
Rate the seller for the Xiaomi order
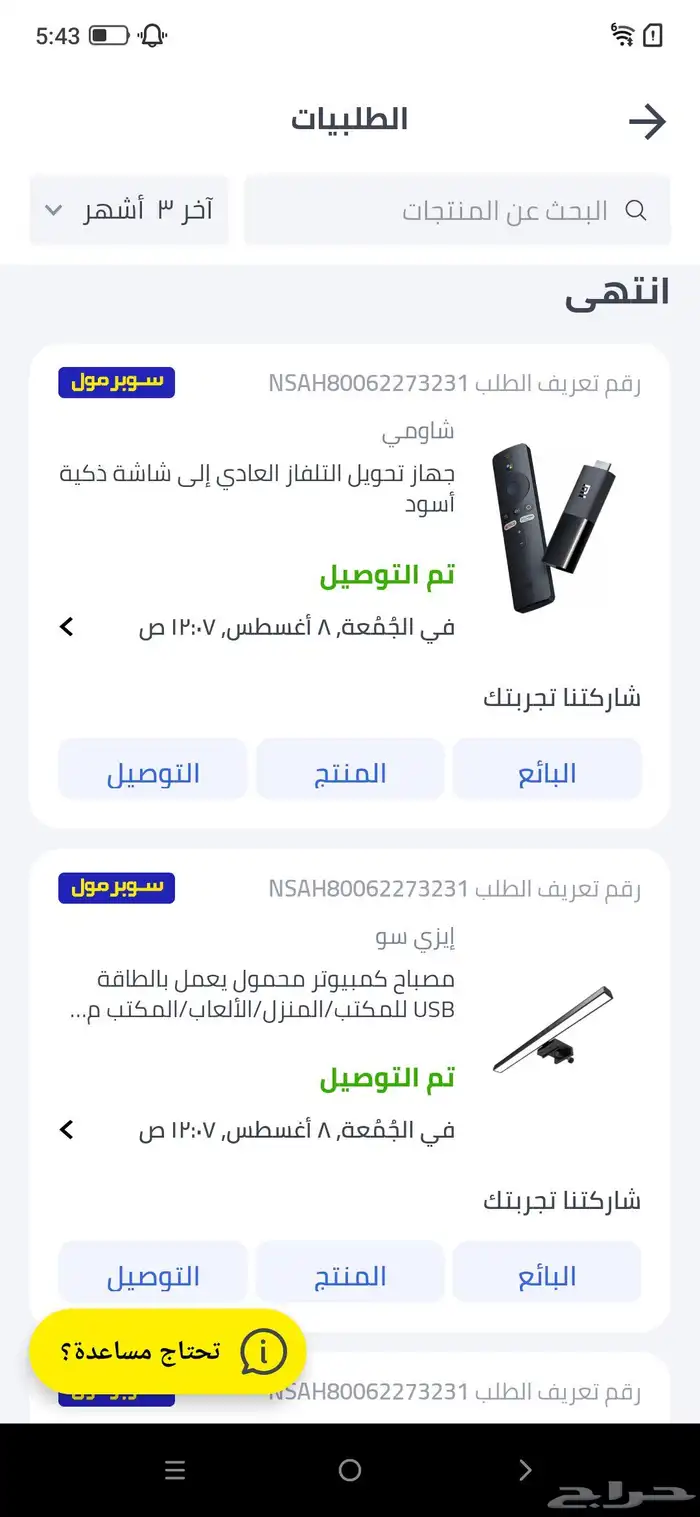(547, 772)
